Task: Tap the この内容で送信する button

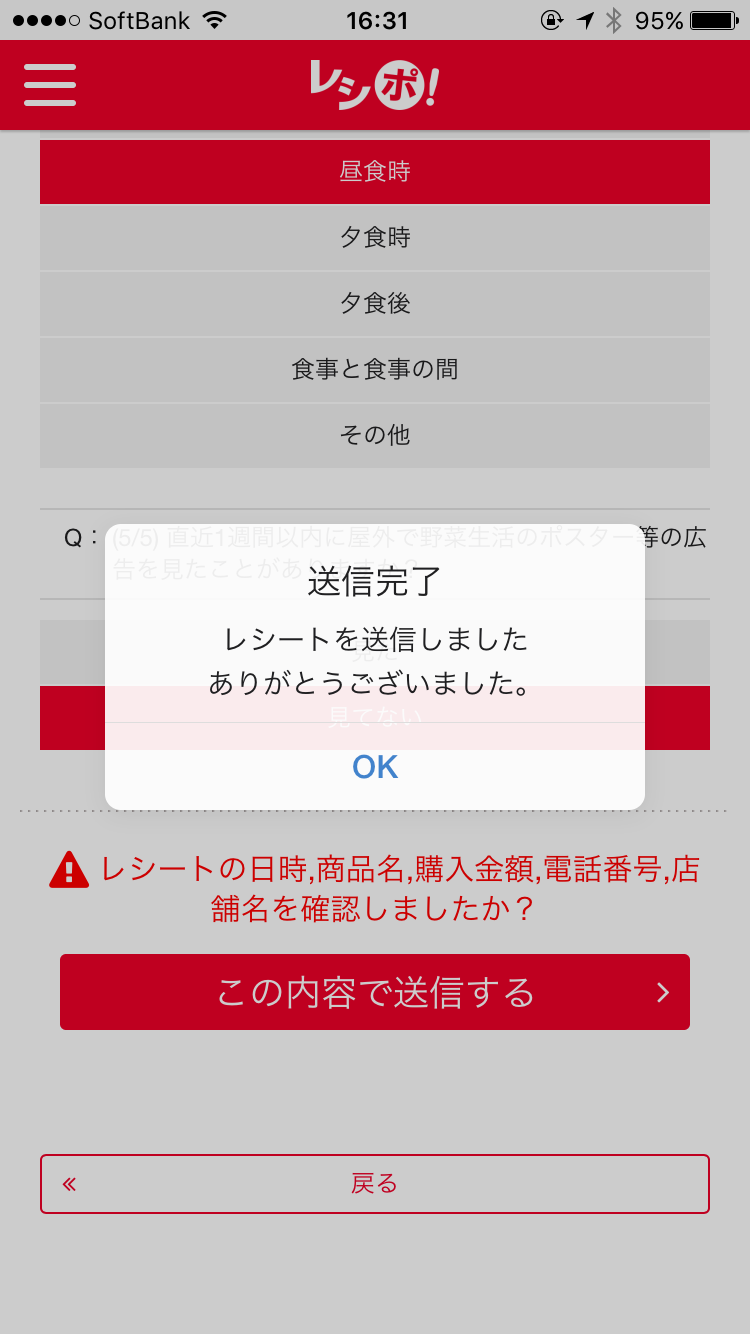Action: 375,992
